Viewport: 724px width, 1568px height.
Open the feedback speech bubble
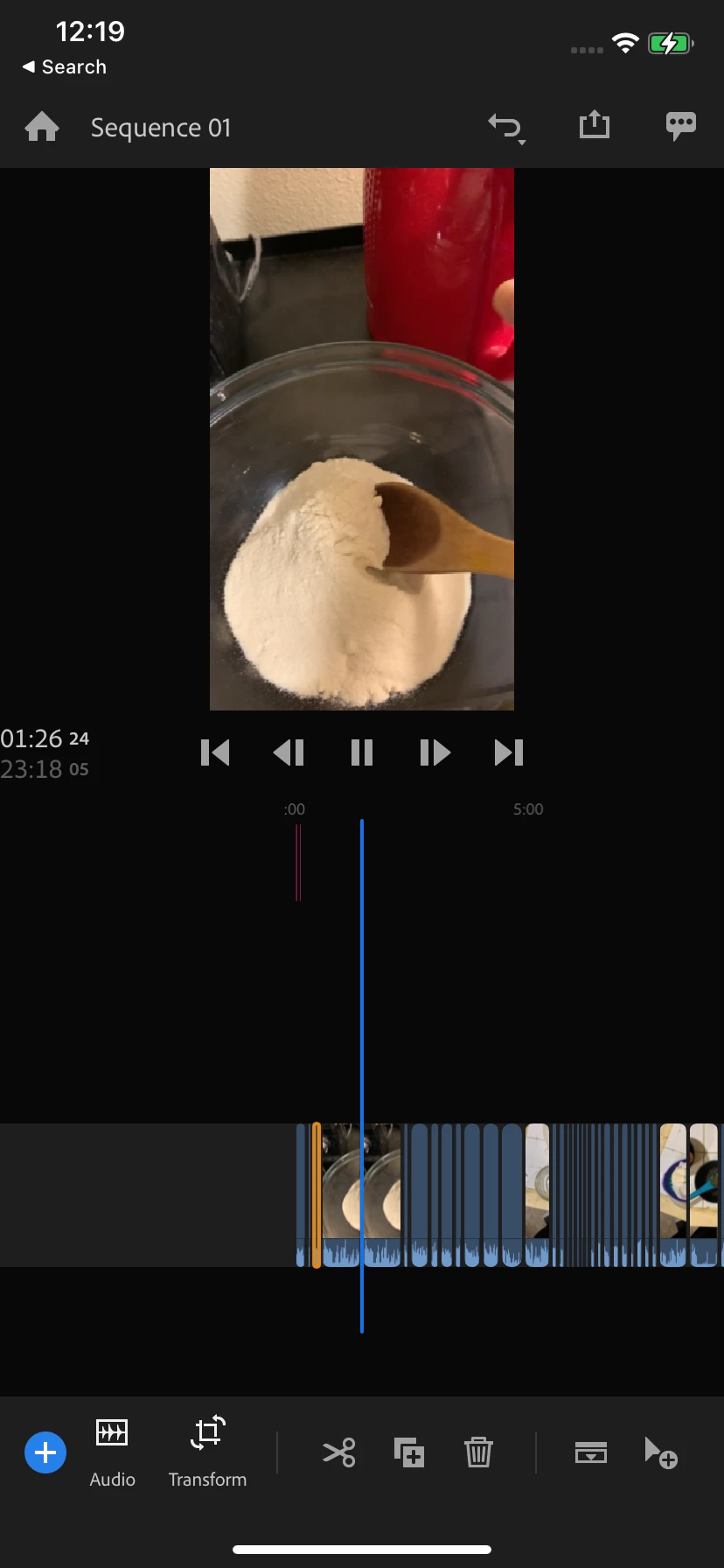click(x=680, y=126)
